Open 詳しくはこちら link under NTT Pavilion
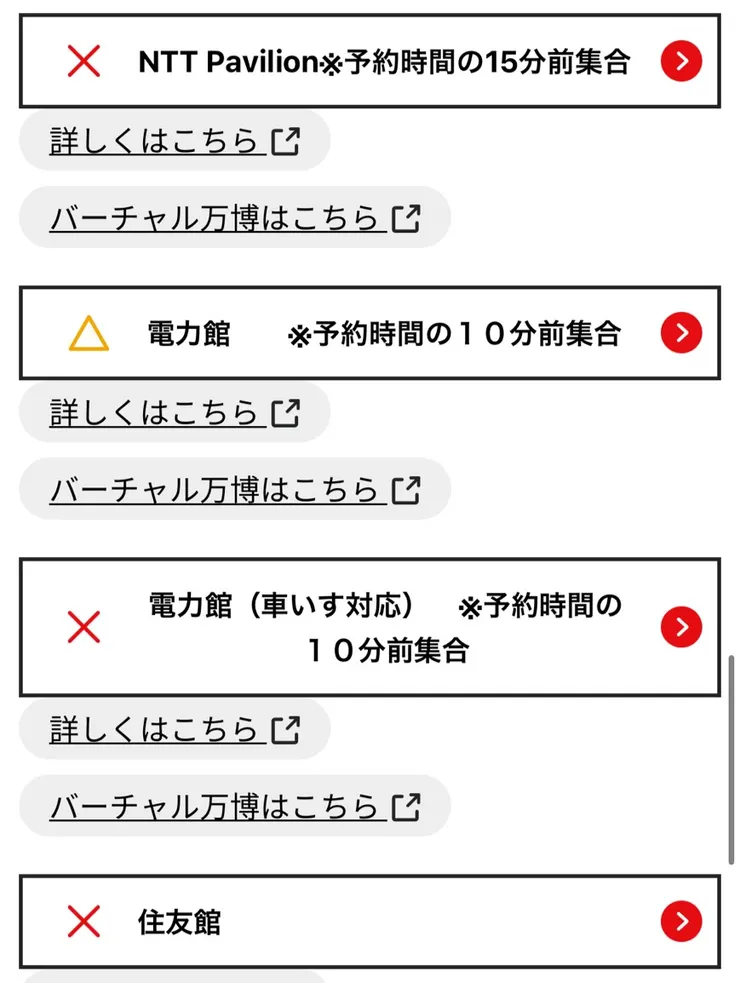Screen dimensions: 740x983 pyautogui.click(x=174, y=141)
